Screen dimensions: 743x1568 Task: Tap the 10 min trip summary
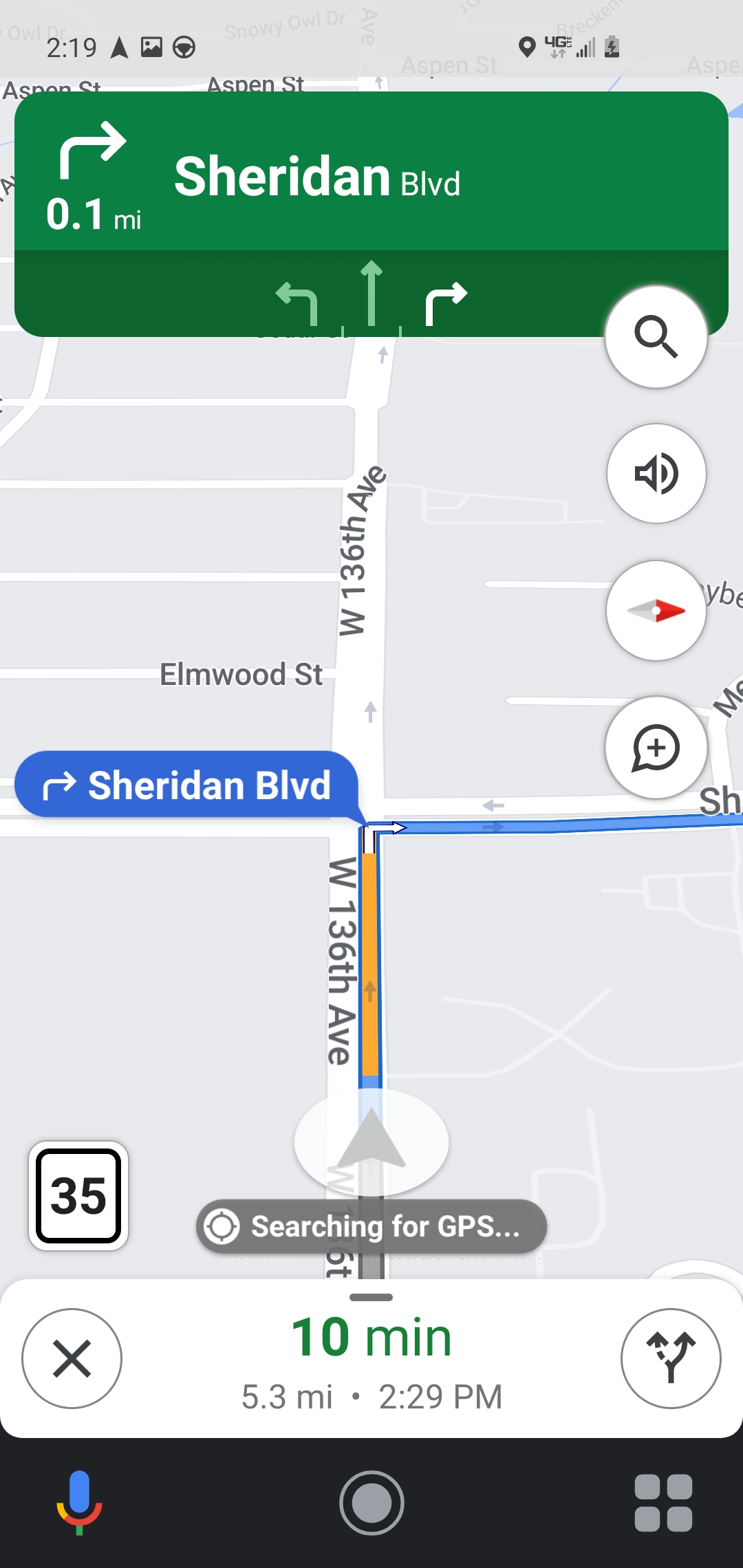pos(371,1338)
